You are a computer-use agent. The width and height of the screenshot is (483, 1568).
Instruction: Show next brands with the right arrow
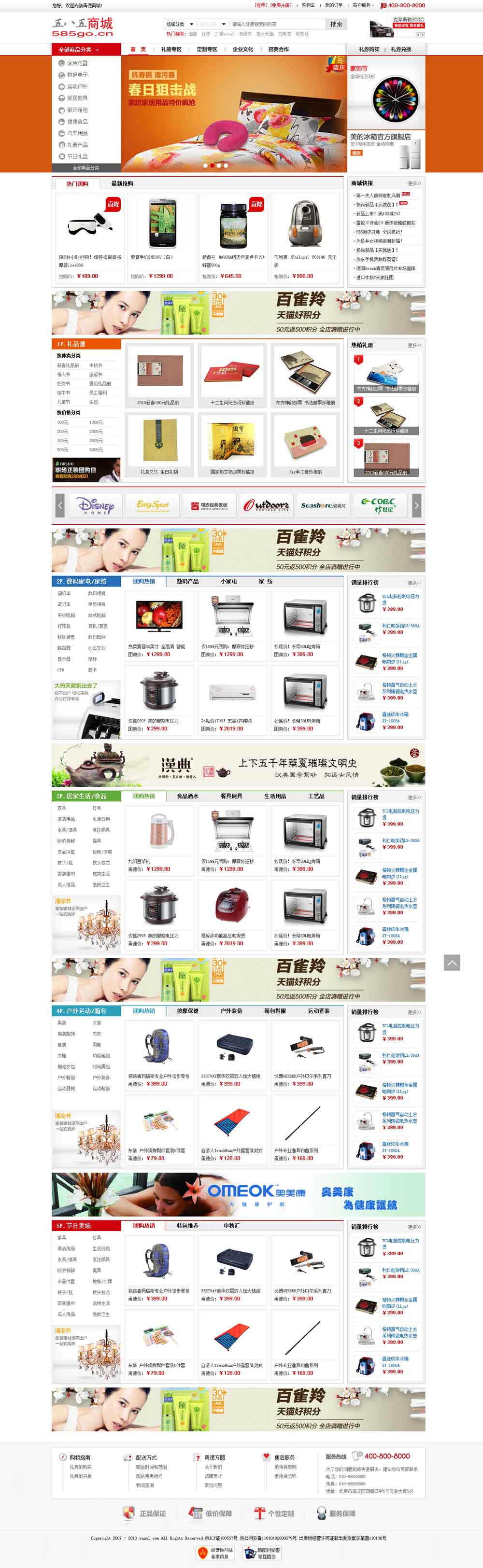417,505
